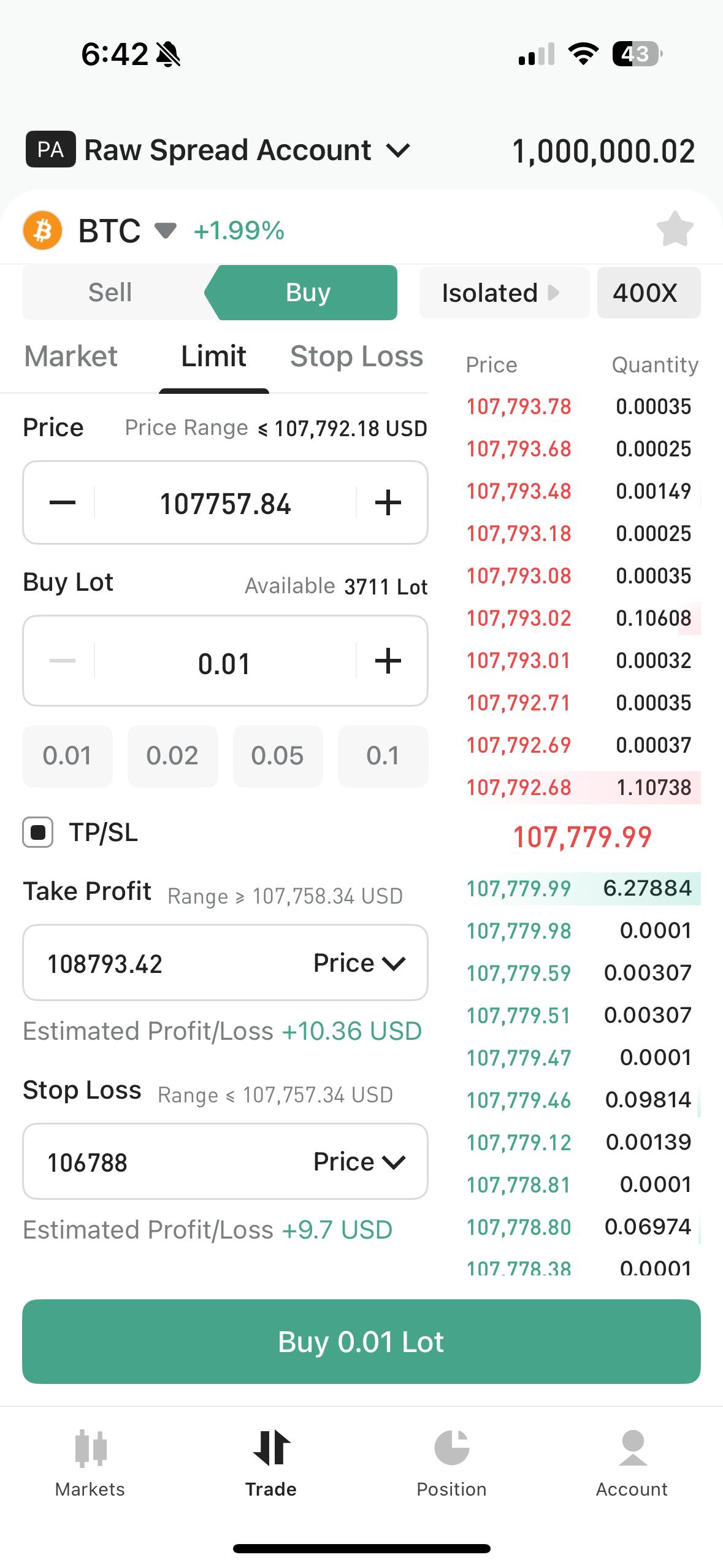Screen dimensions: 723x1568
Task: Decrease the limit price with minus
Action: (63, 503)
